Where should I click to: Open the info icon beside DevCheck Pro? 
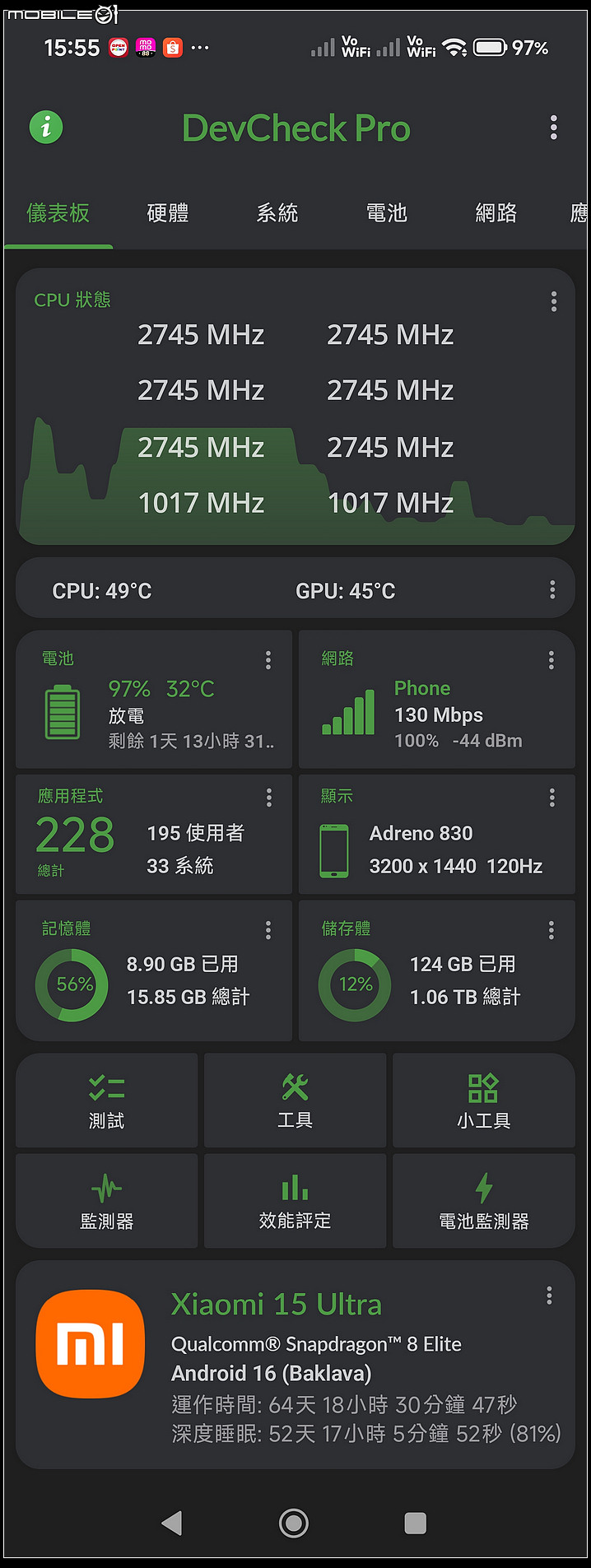(46, 127)
